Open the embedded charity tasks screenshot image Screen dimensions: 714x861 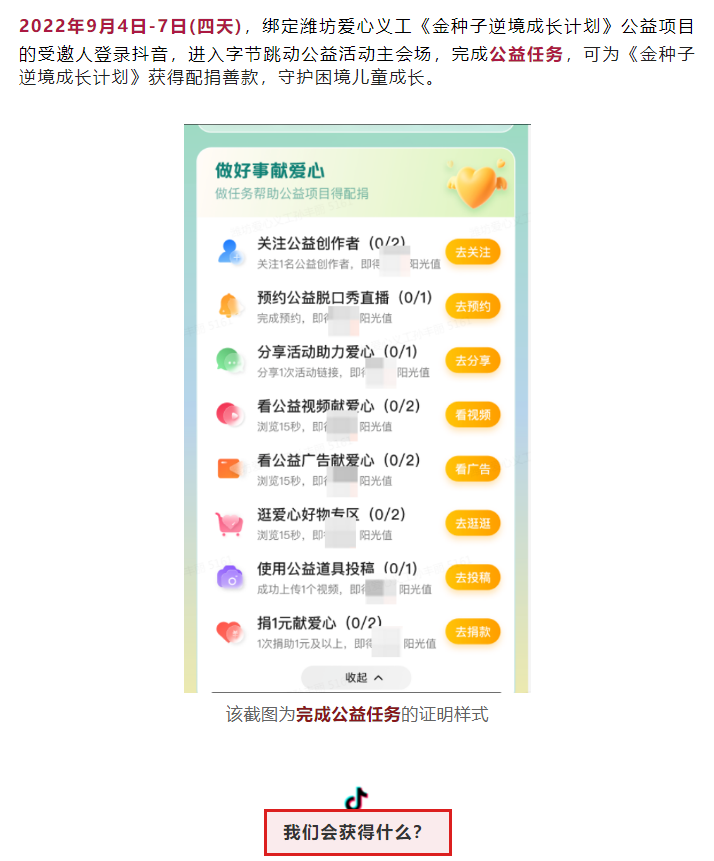pyautogui.click(x=356, y=408)
